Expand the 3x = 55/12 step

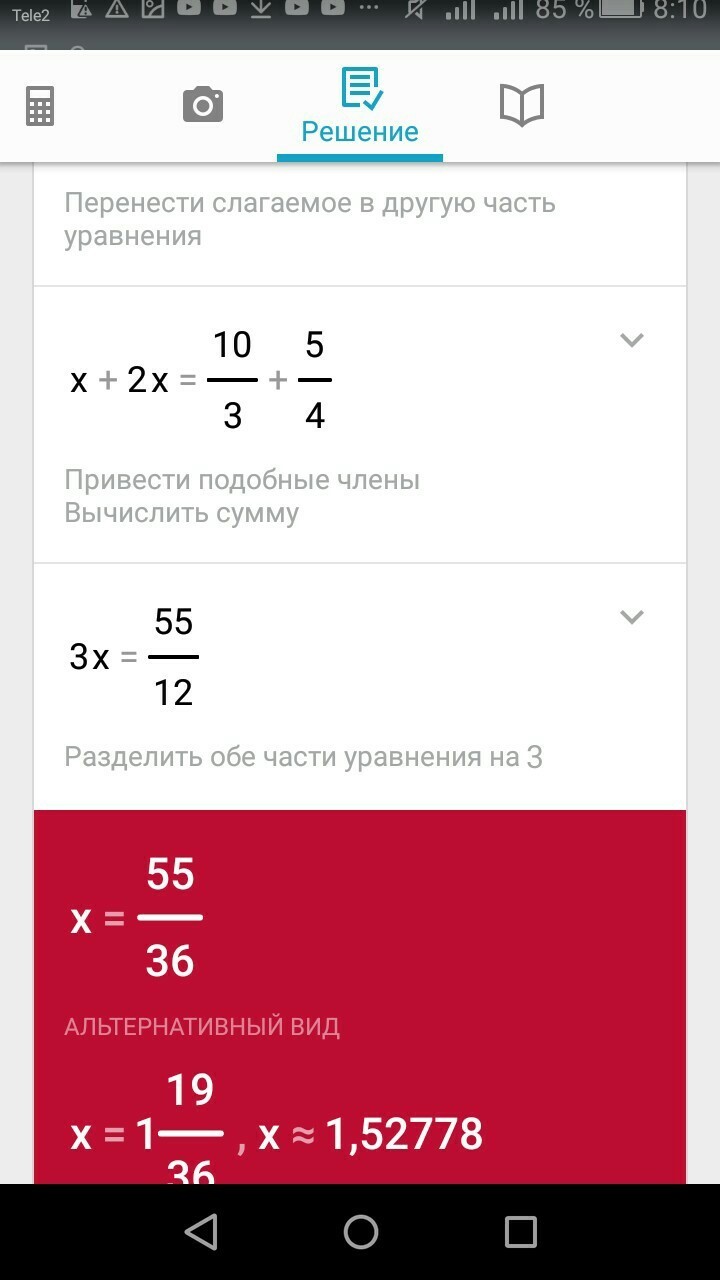coord(631,617)
